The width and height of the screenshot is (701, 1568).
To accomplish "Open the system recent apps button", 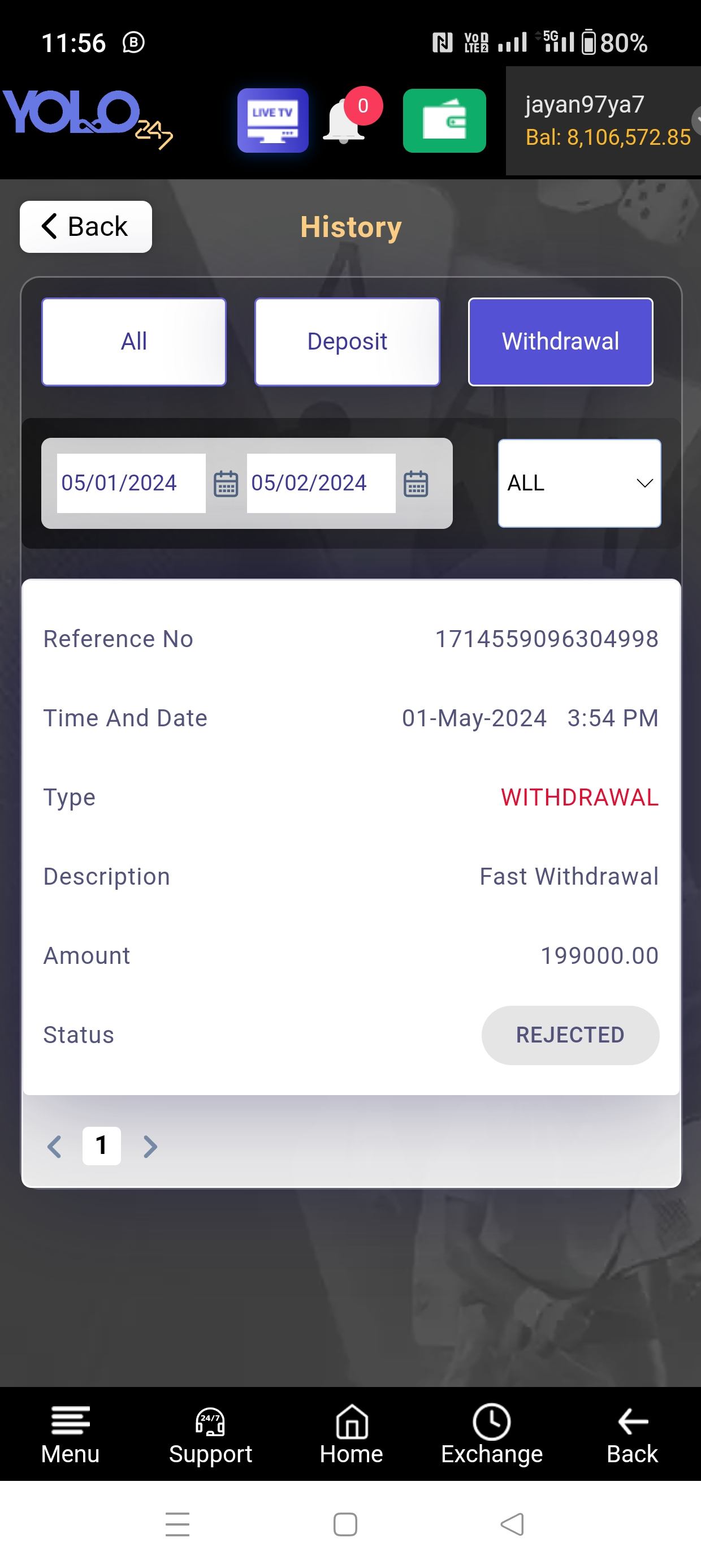I will click(x=177, y=1524).
